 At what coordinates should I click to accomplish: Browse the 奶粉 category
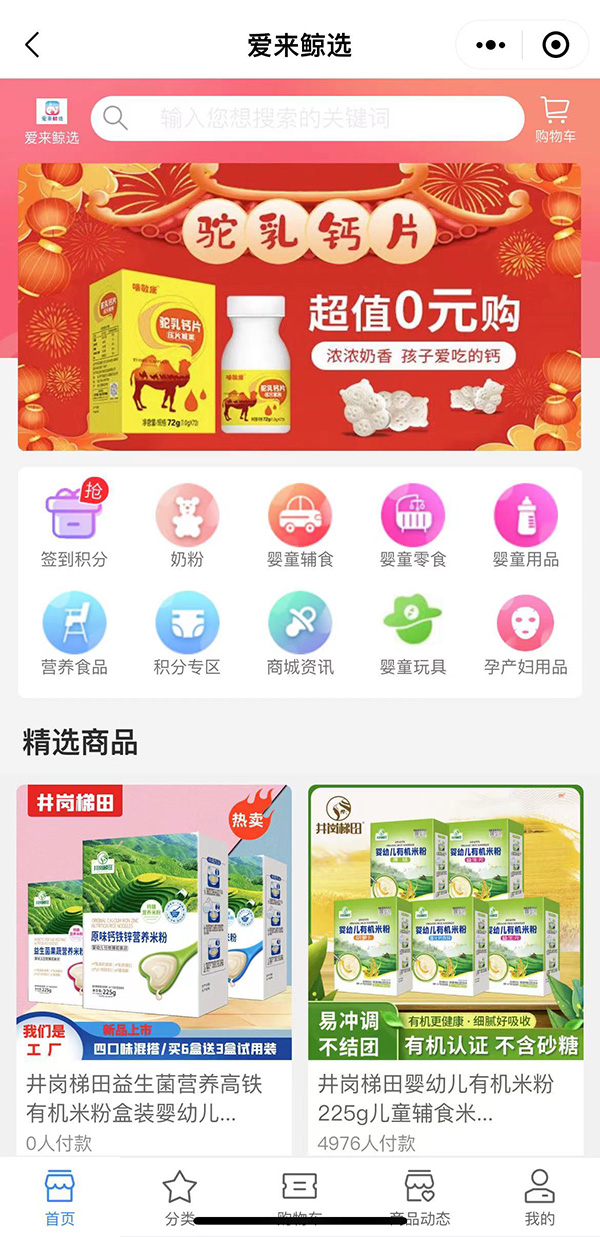(x=187, y=528)
